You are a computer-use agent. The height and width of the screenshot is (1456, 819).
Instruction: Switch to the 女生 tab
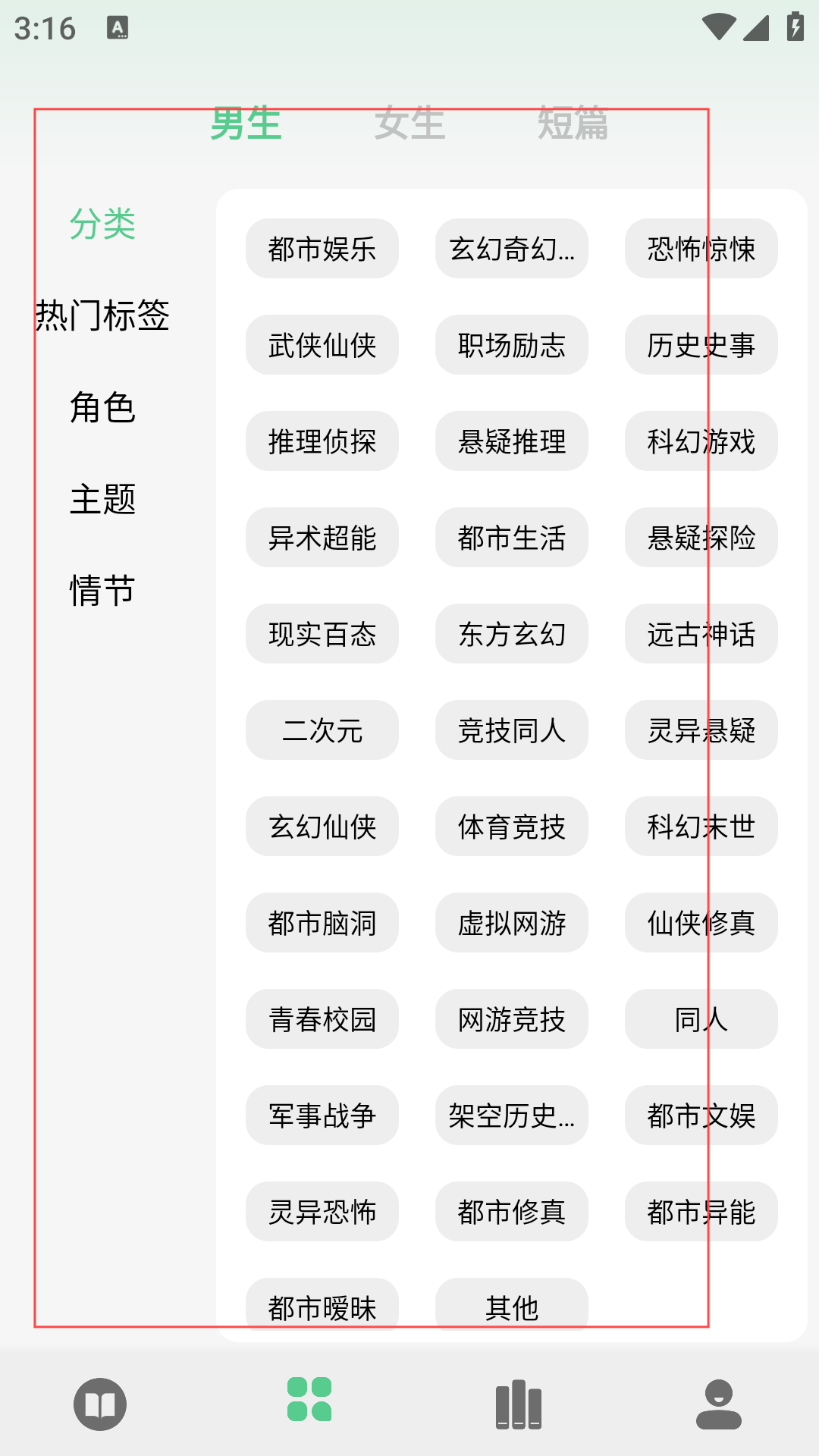coord(409,123)
